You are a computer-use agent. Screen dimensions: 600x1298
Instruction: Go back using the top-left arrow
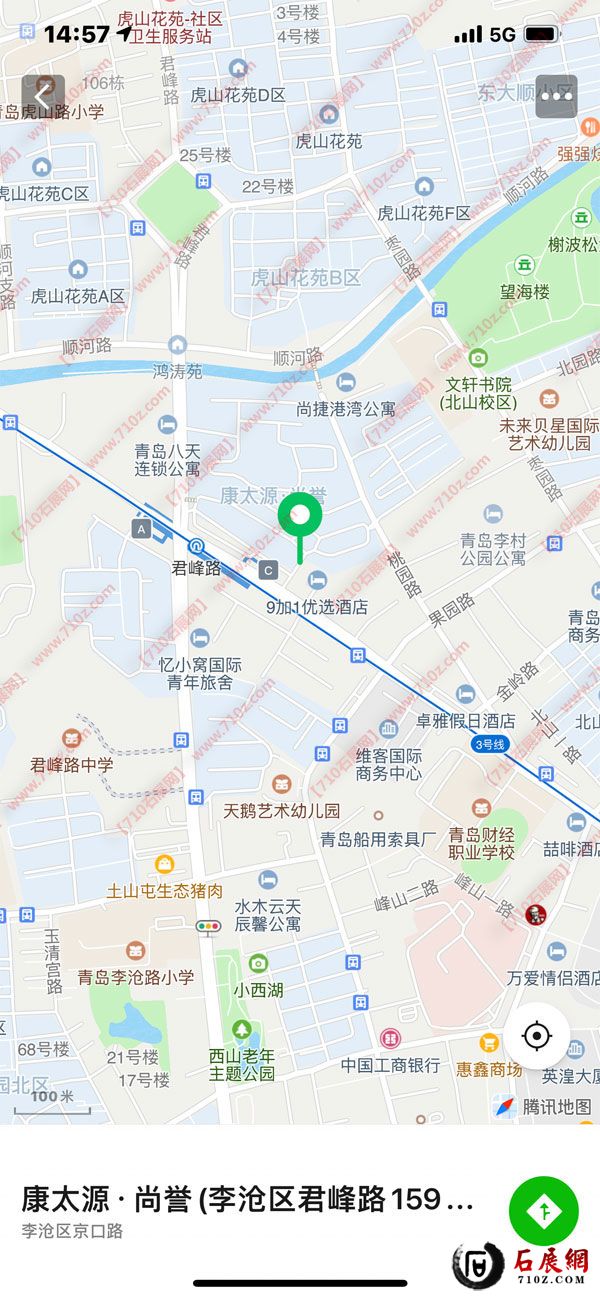[x=43, y=96]
